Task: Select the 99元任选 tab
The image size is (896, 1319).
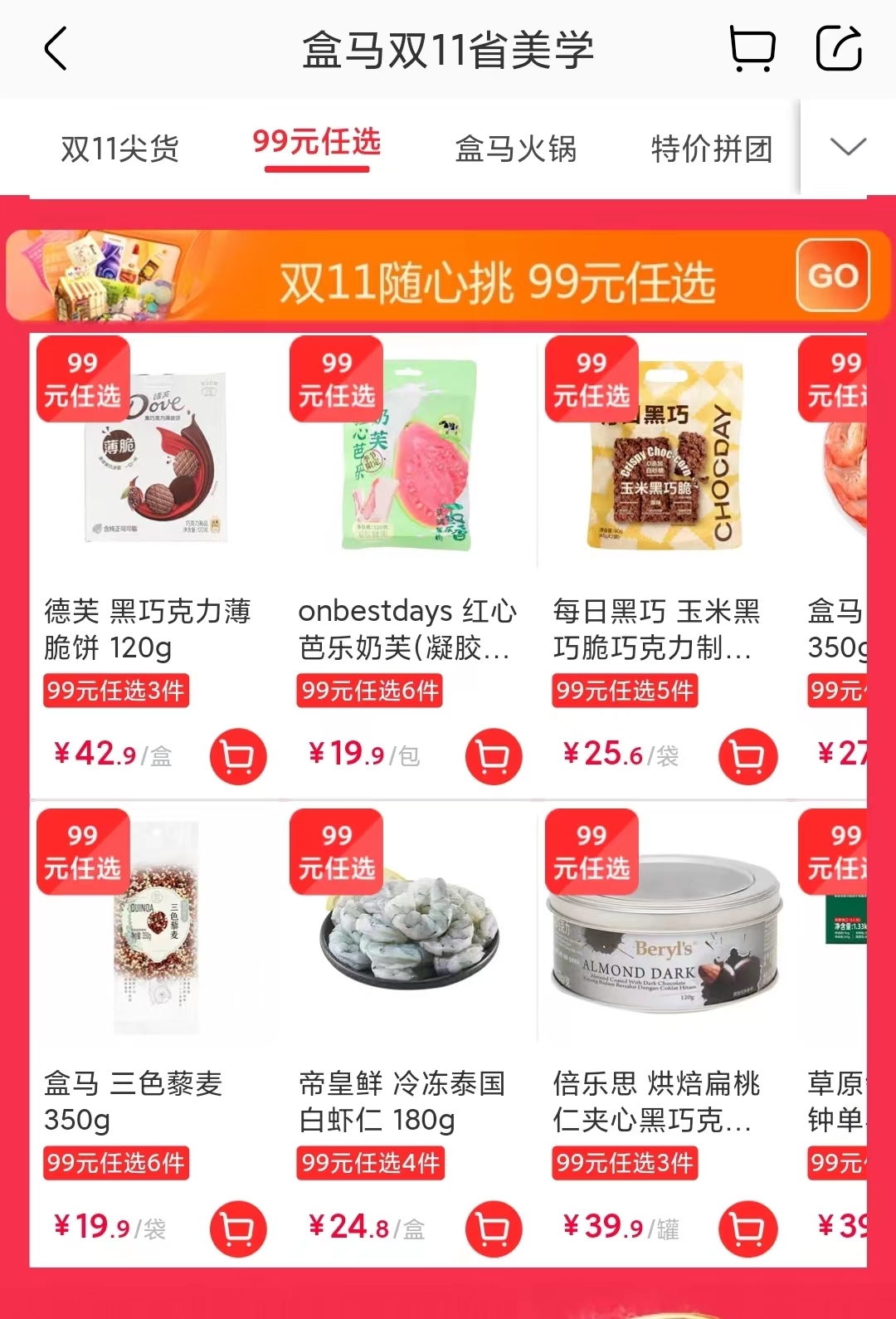Action: (x=316, y=143)
